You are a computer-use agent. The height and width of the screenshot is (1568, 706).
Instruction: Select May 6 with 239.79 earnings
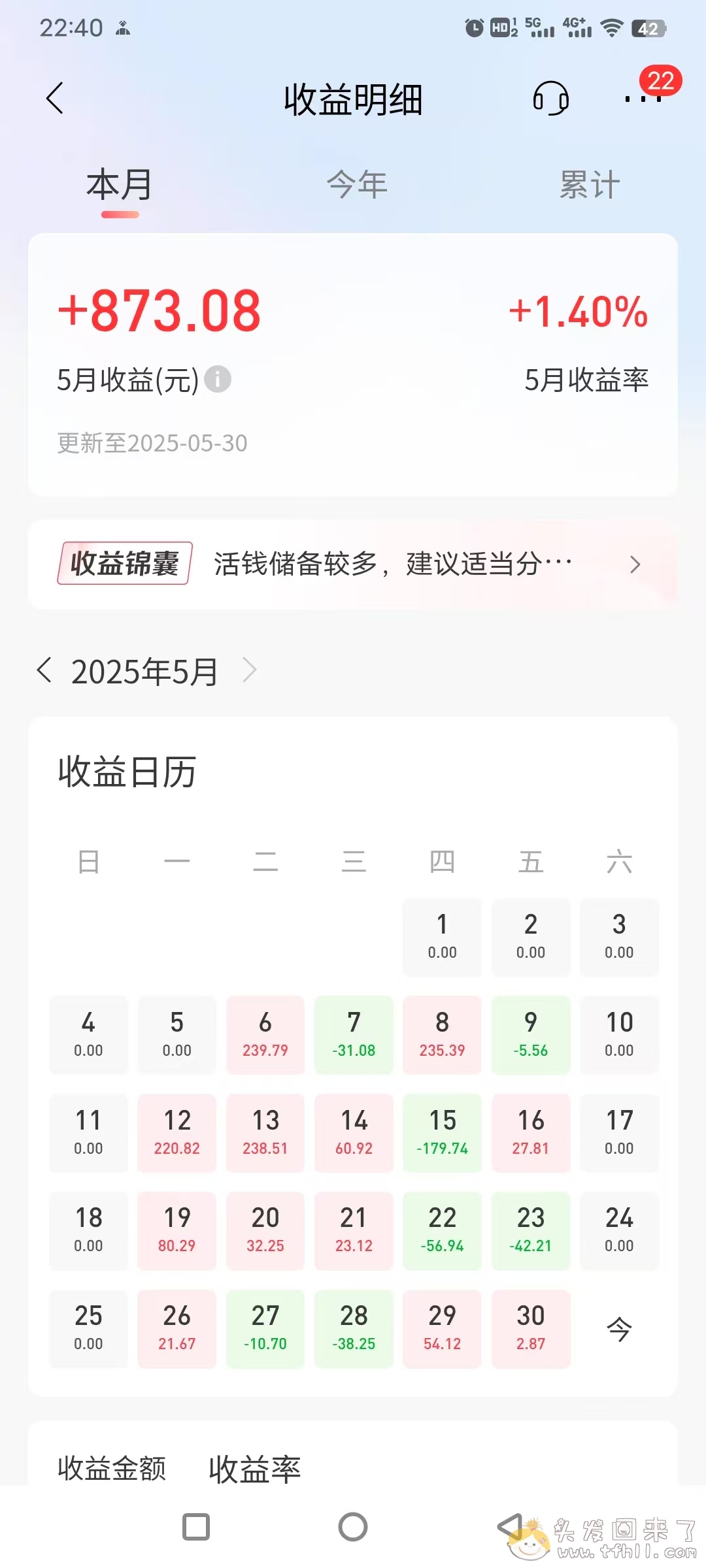(x=265, y=1035)
